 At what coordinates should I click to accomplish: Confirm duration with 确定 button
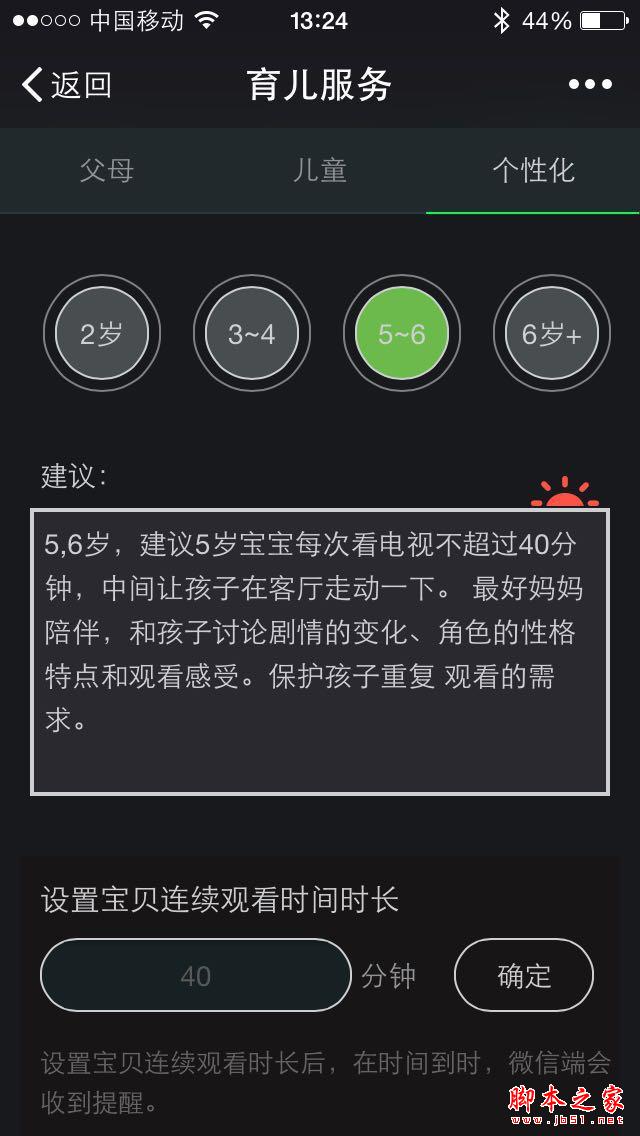click(x=524, y=975)
